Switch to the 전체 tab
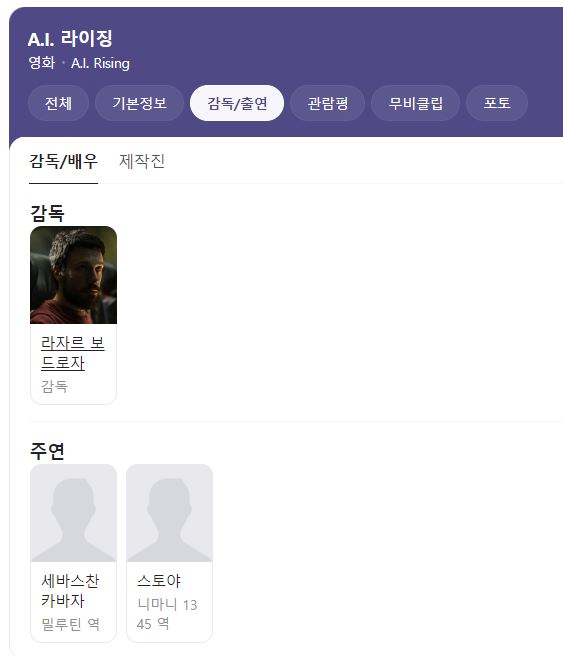The width and height of the screenshot is (563, 656). (58, 103)
